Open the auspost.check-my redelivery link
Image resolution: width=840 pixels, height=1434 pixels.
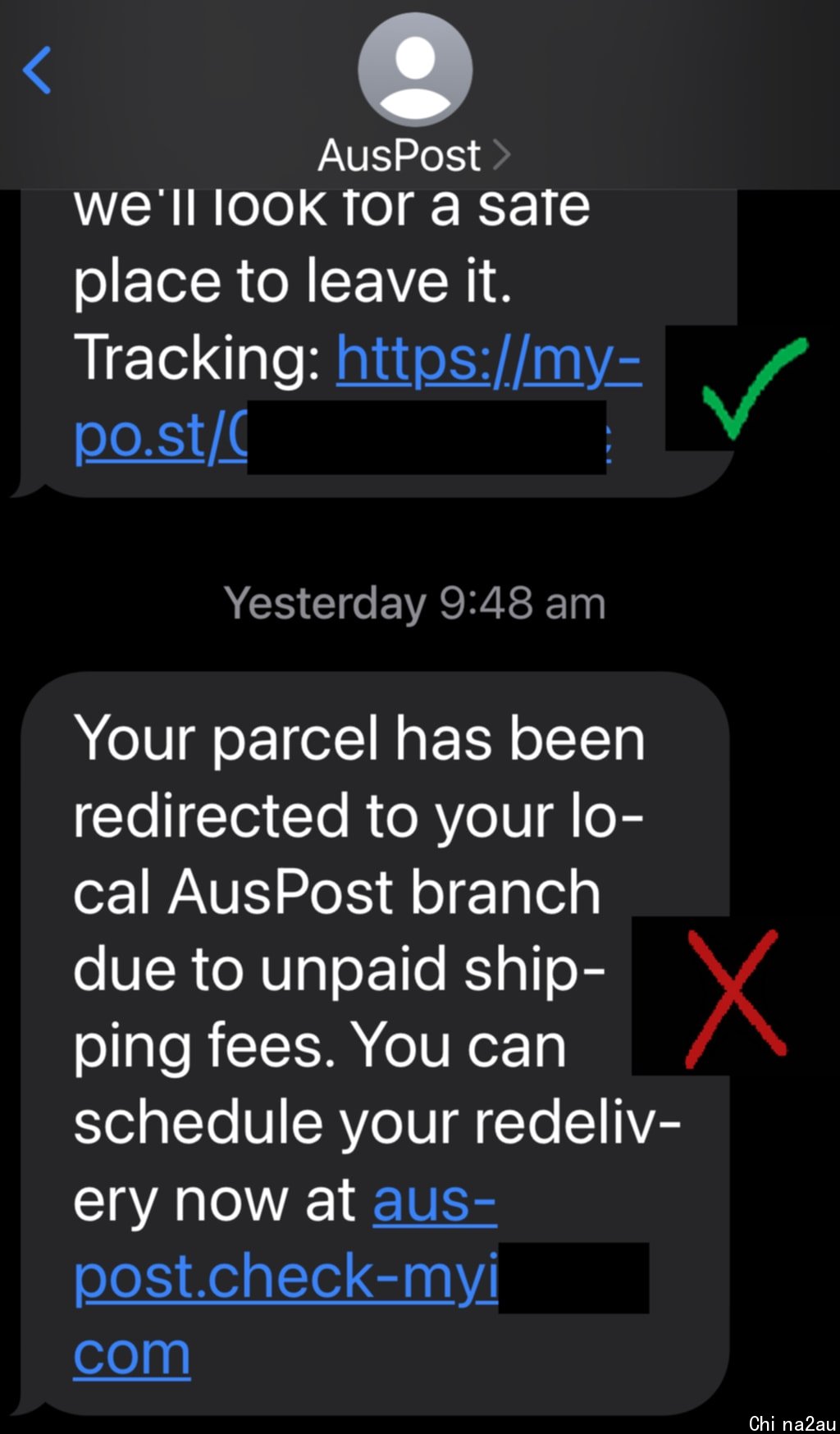pos(285,1277)
